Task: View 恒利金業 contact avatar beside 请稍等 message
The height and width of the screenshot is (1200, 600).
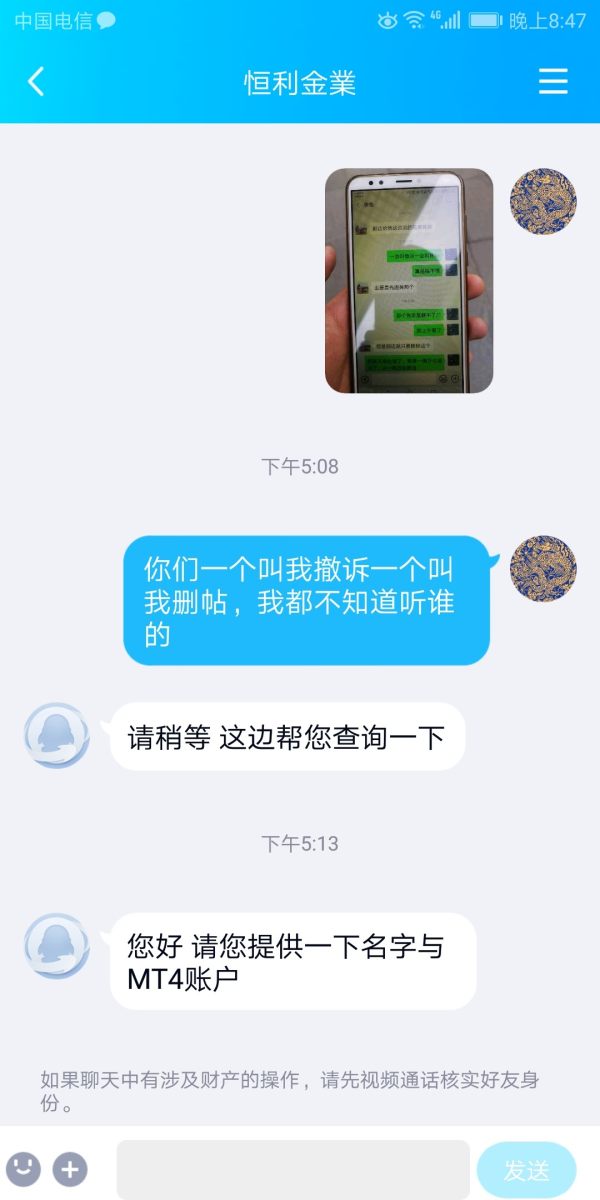Action: tap(56, 735)
